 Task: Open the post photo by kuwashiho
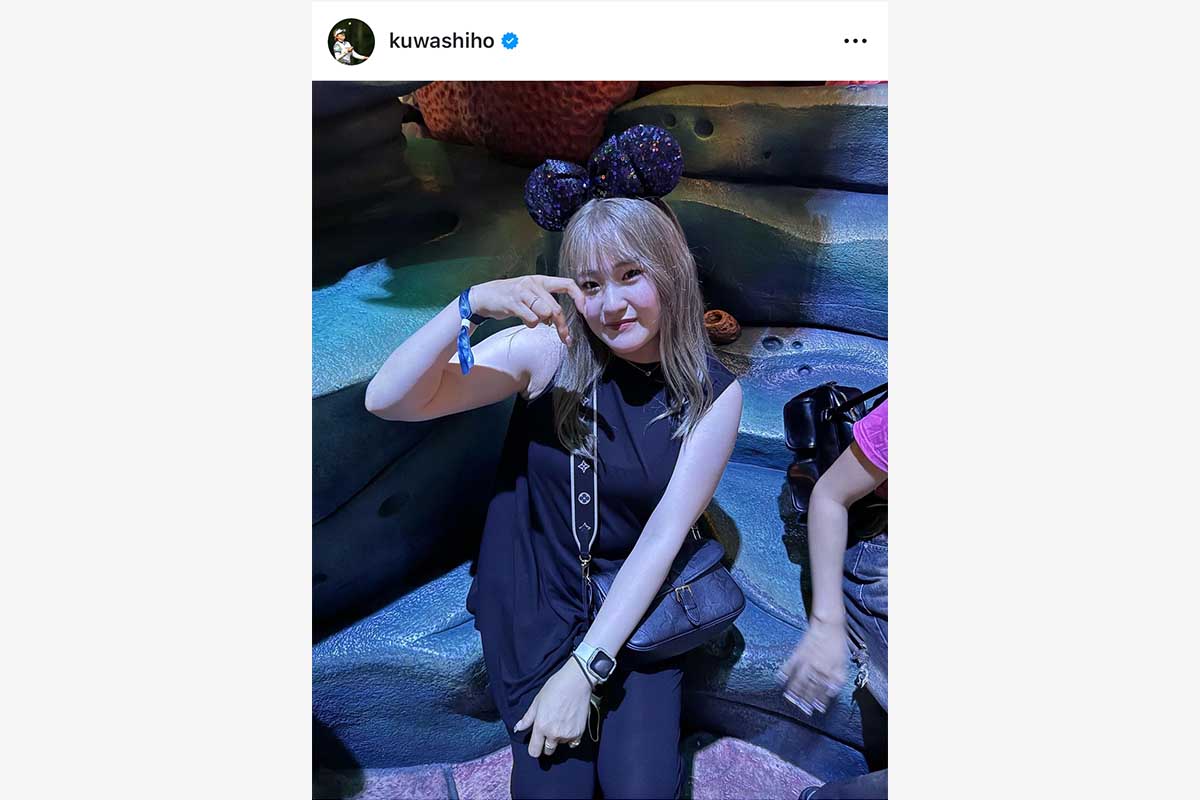[x=600, y=440]
